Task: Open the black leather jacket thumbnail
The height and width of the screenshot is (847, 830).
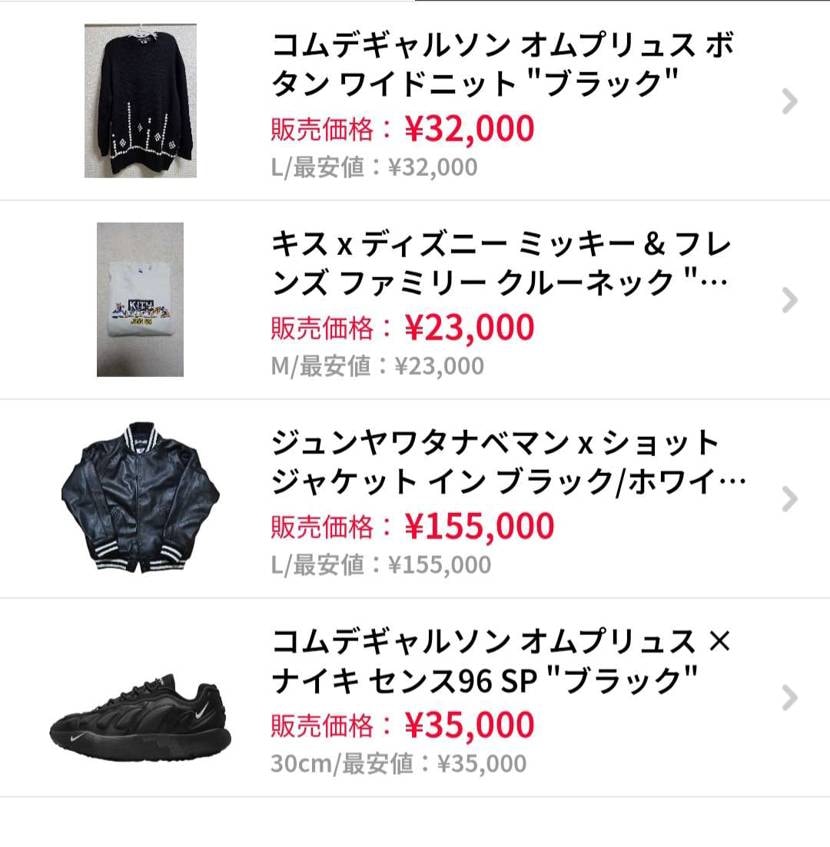Action: pos(130,497)
